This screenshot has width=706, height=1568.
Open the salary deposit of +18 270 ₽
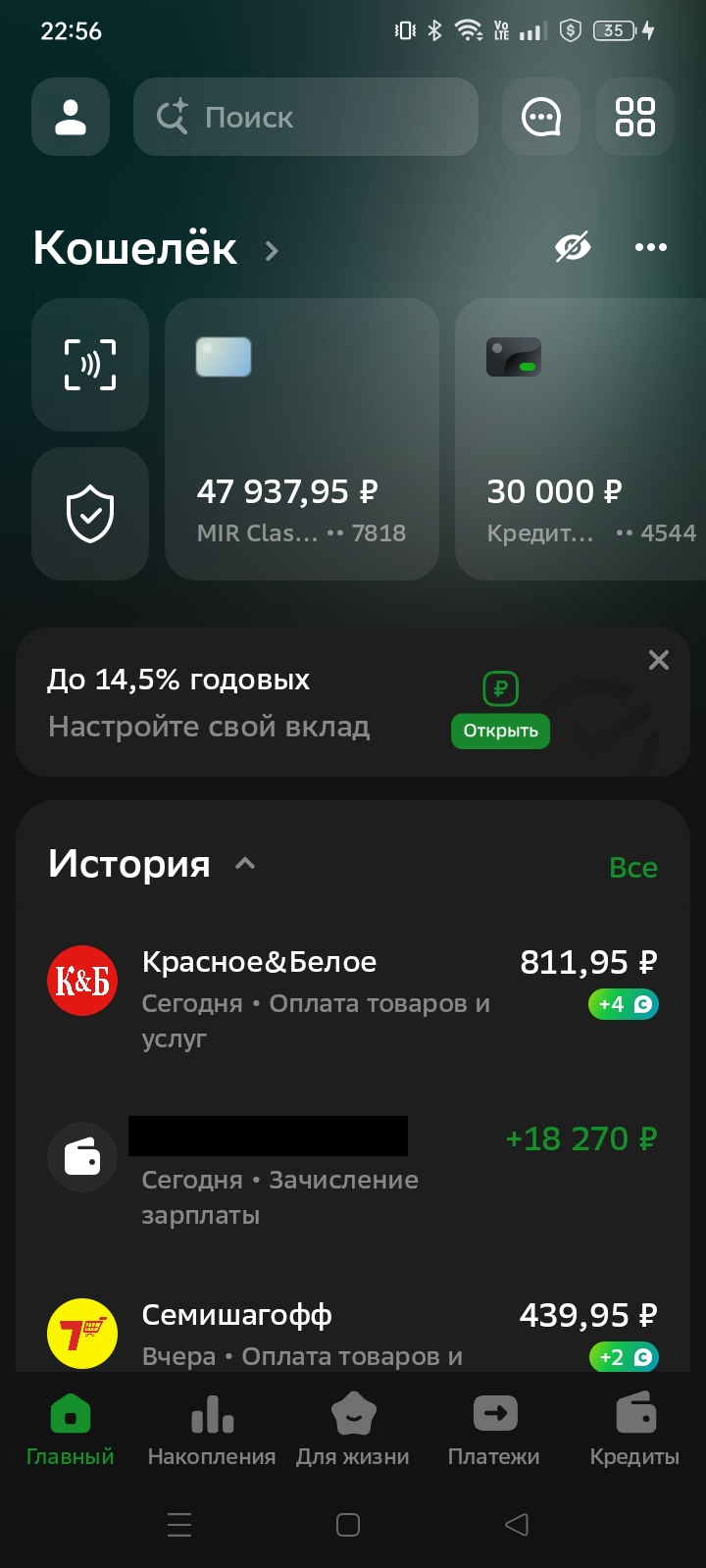click(353, 1174)
